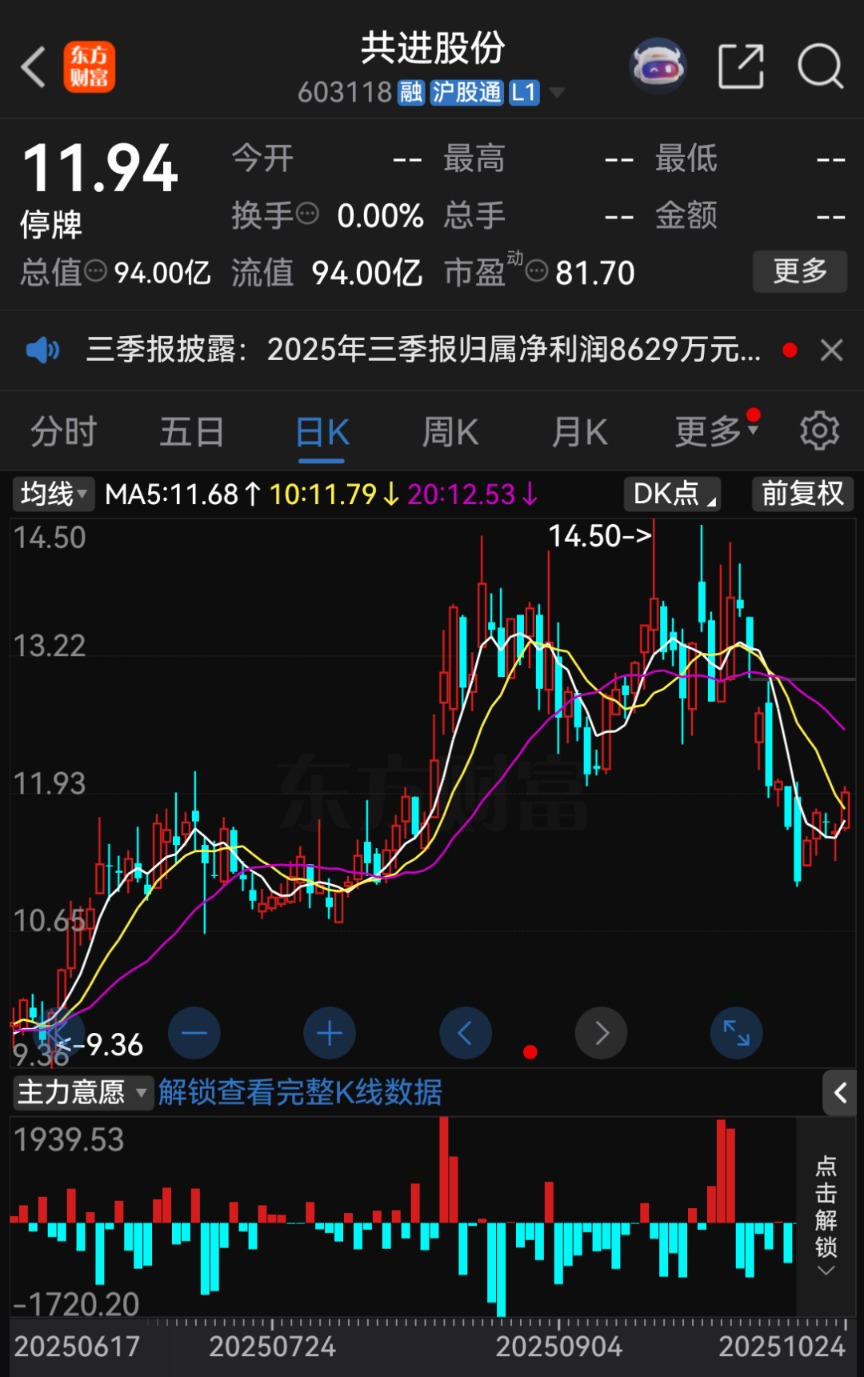The height and width of the screenshot is (1377, 864).
Task: Select the 月K tab
Action: [x=580, y=432]
